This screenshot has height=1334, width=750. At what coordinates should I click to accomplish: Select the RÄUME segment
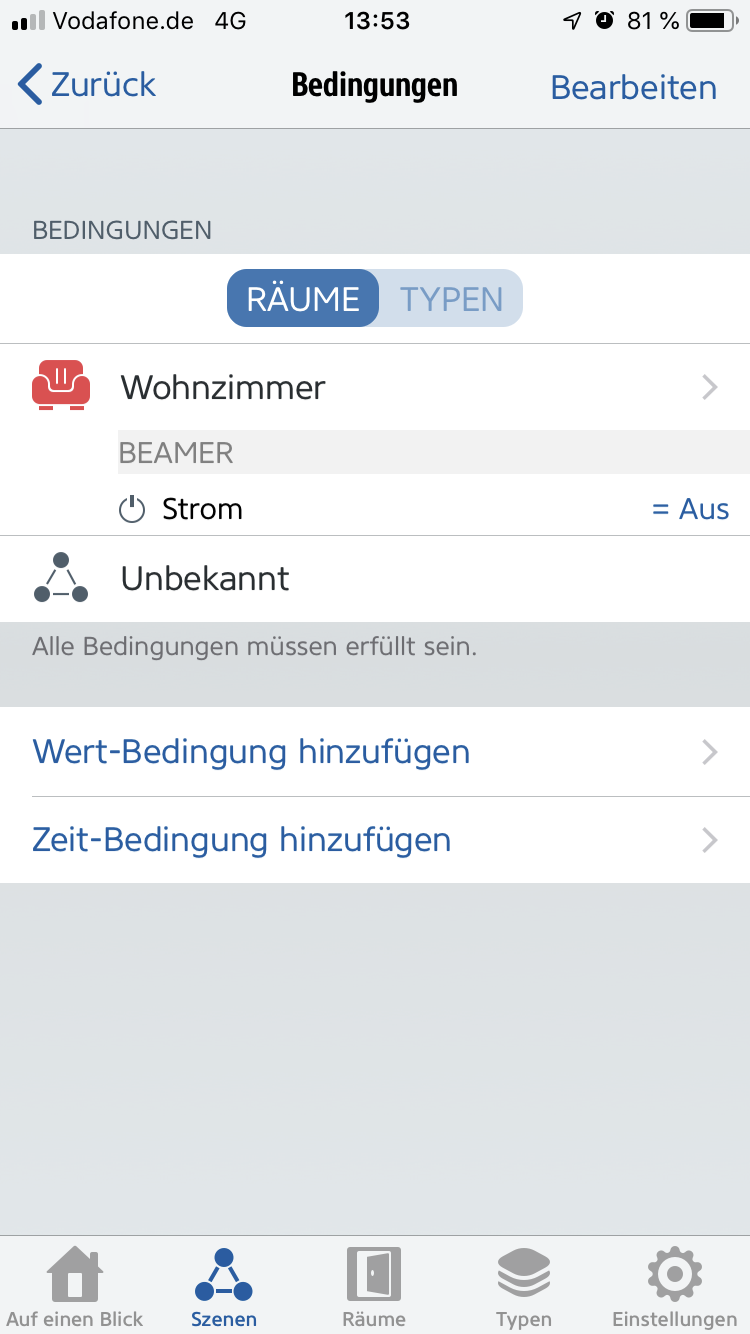click(x=303, y=299)
